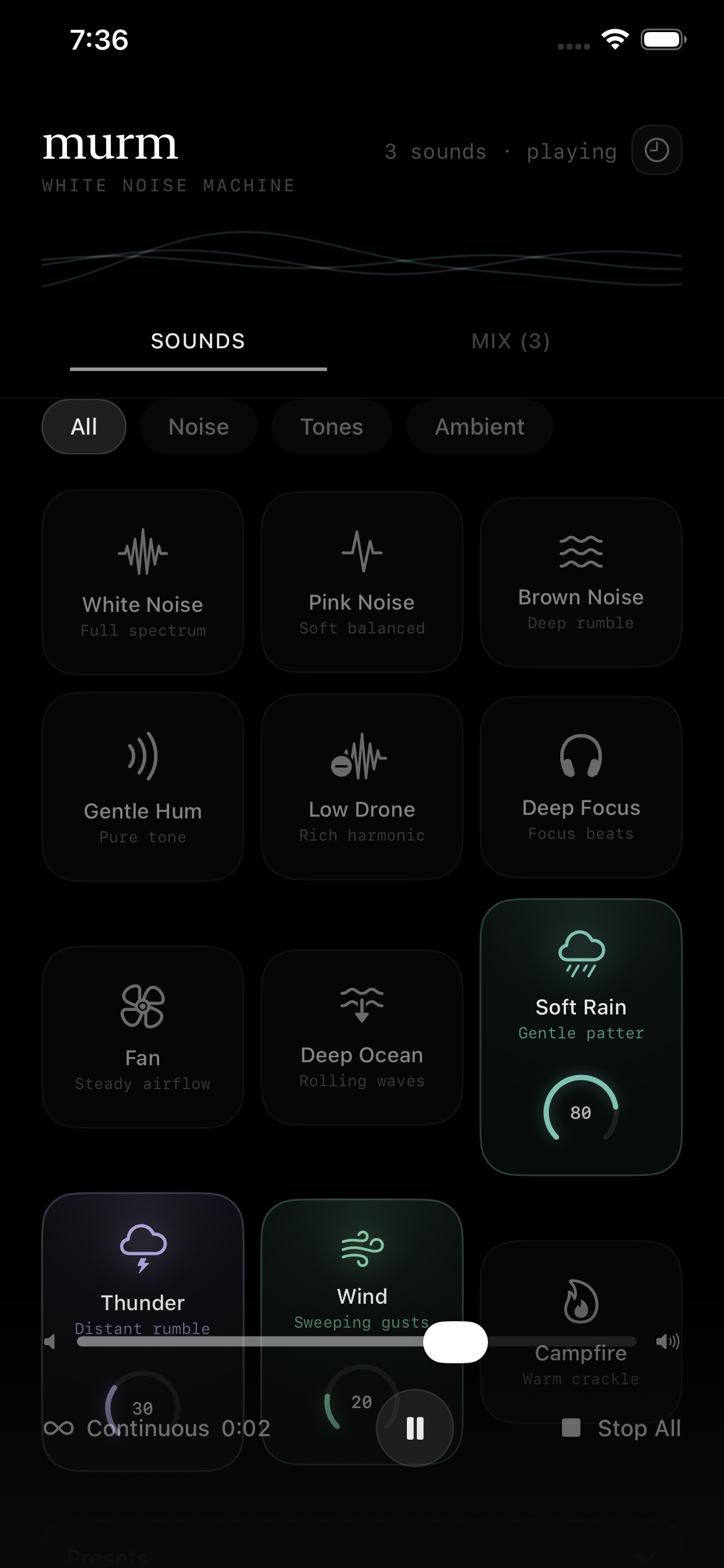Switch to the SOUNDS tab
This screenshot has height=1568, width=724.
[198, 341]
